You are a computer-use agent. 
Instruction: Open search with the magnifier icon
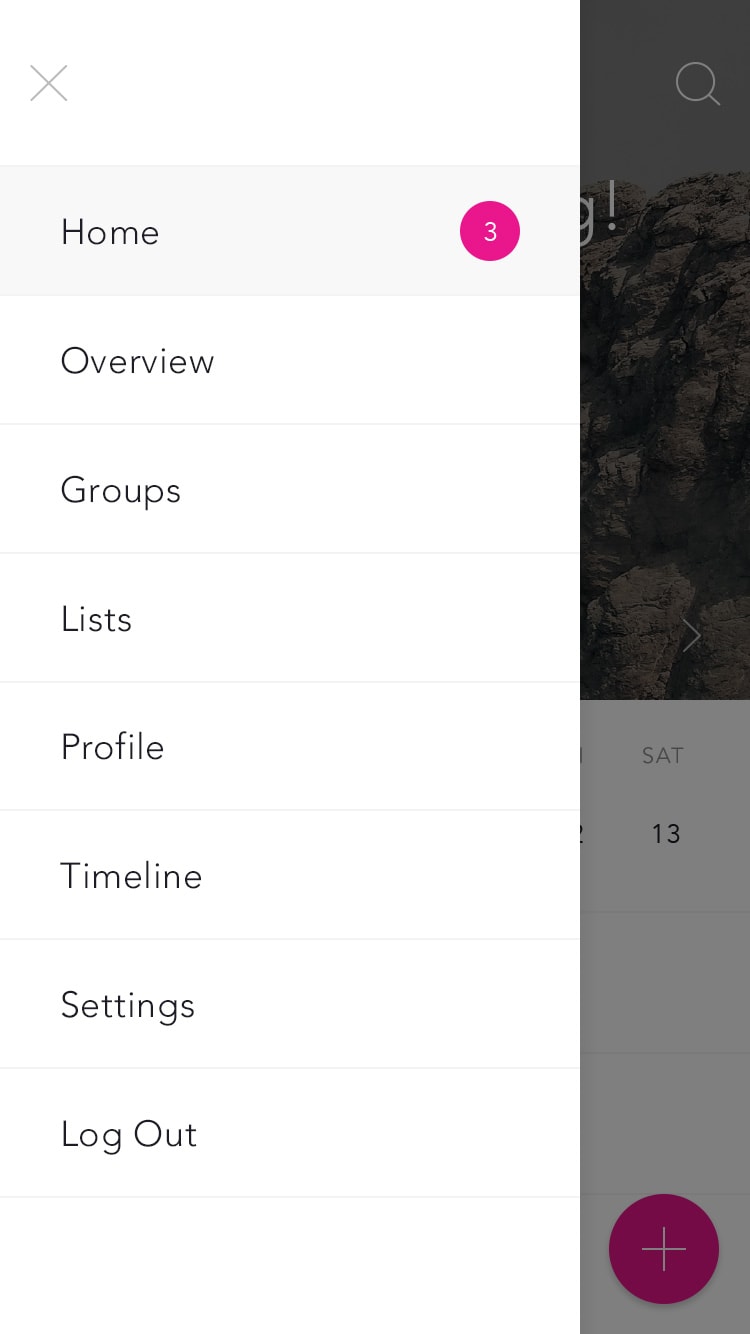[x=697, y=84]
